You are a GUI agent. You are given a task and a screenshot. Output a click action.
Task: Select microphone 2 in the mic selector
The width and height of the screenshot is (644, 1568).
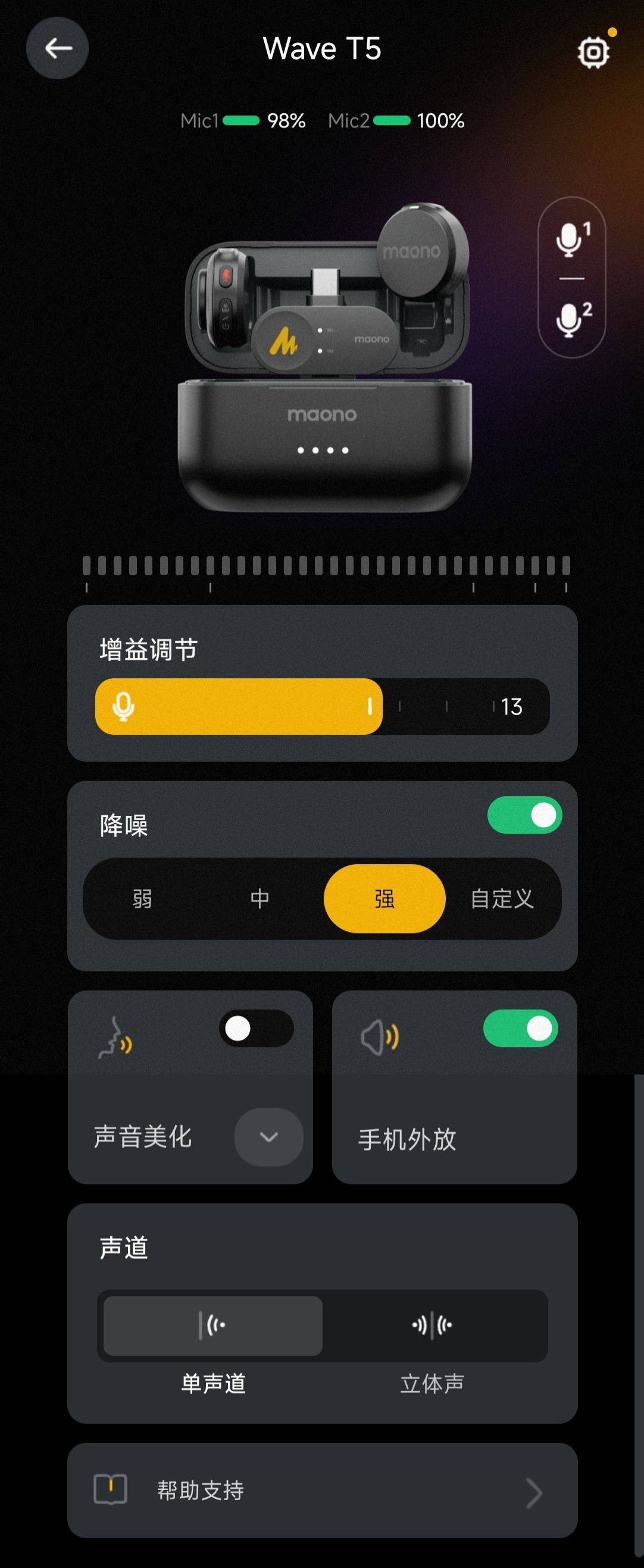(571, 319)
